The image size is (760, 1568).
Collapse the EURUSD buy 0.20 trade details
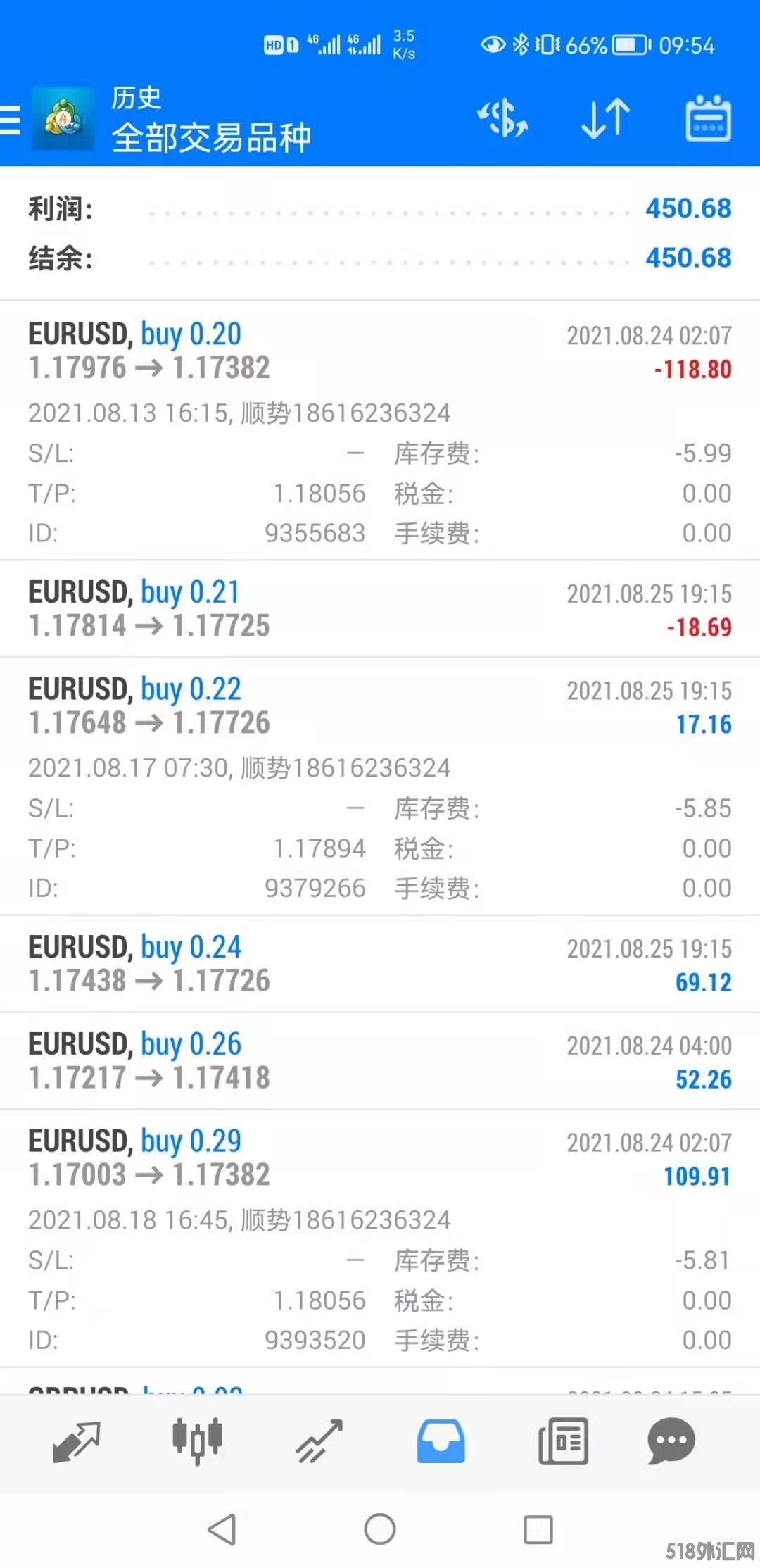[x=380, y=351]
